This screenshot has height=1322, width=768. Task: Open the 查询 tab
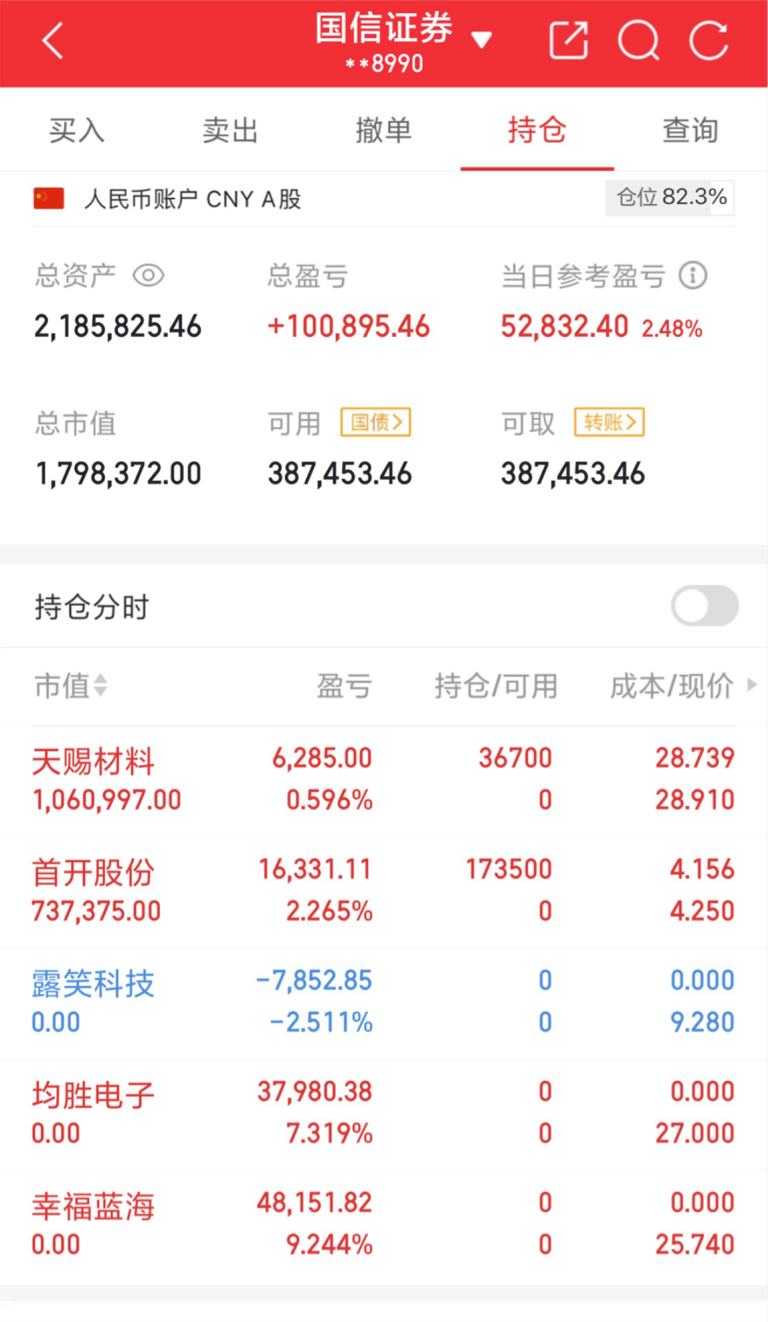pyautogui.click(x=690, y=130)
